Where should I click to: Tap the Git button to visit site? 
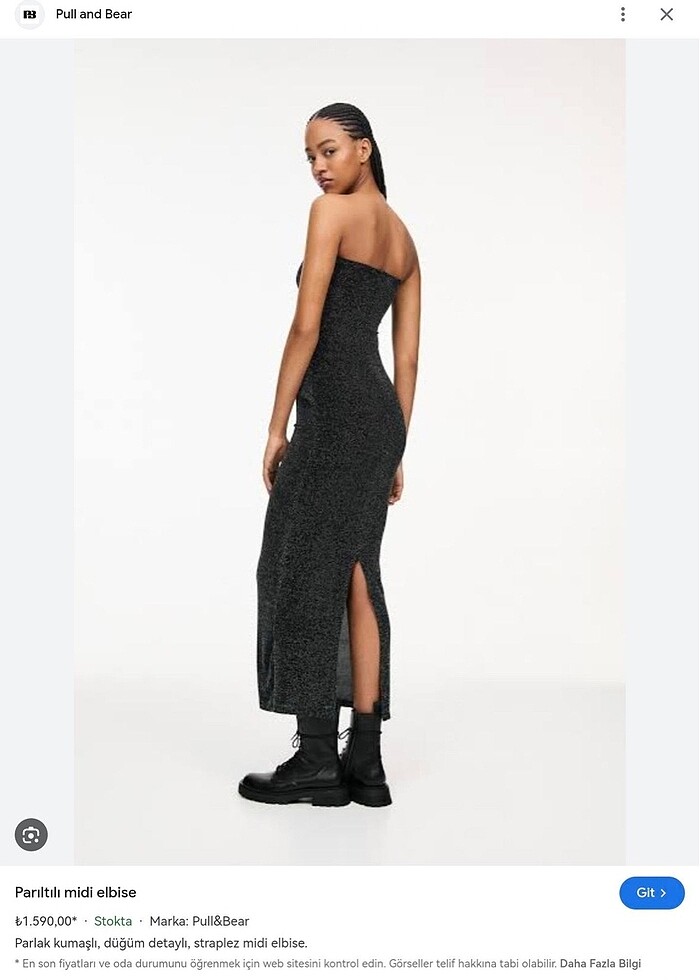tap(651, 892)
